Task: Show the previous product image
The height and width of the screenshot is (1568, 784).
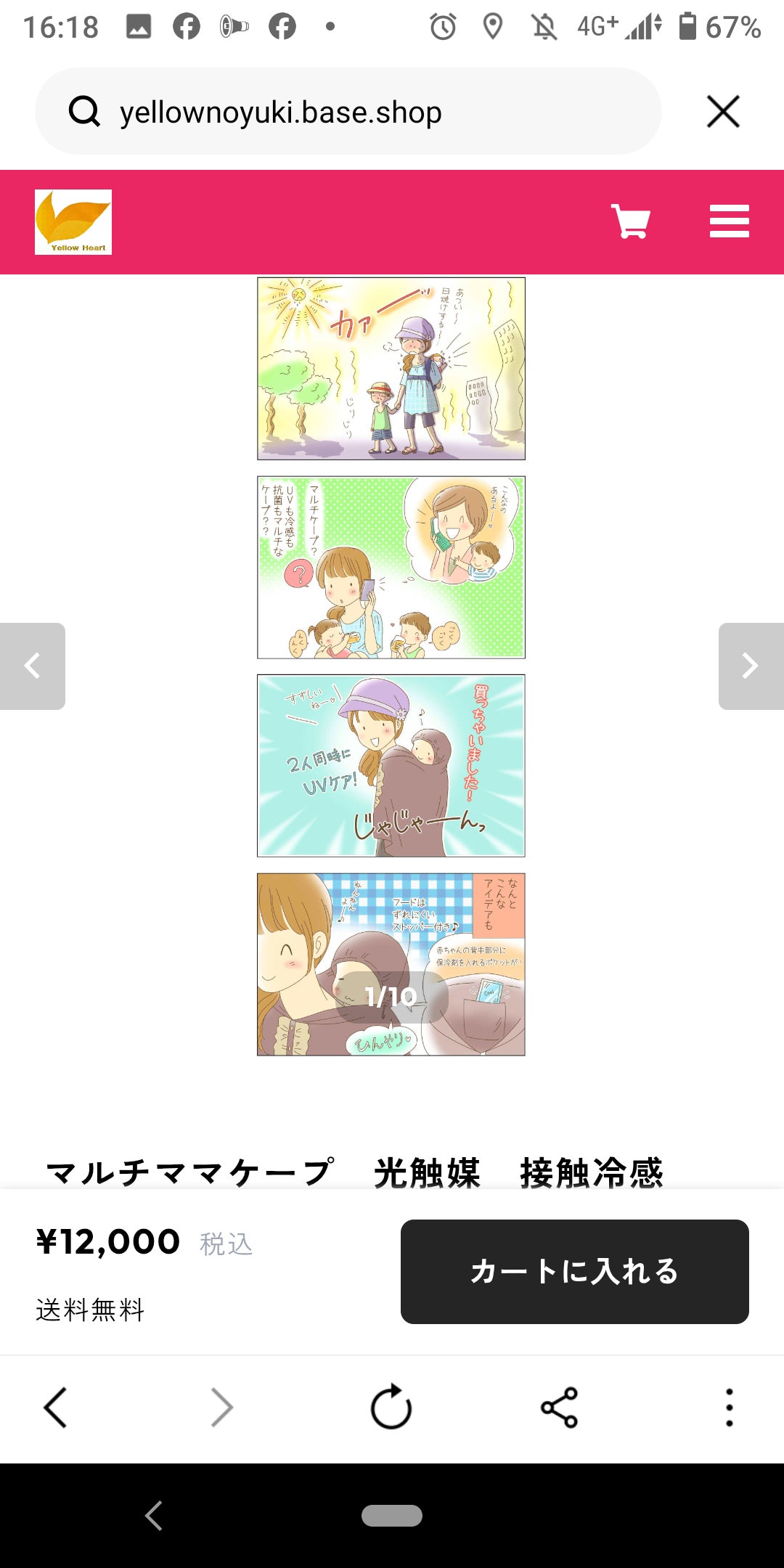Action: point(32,666)
